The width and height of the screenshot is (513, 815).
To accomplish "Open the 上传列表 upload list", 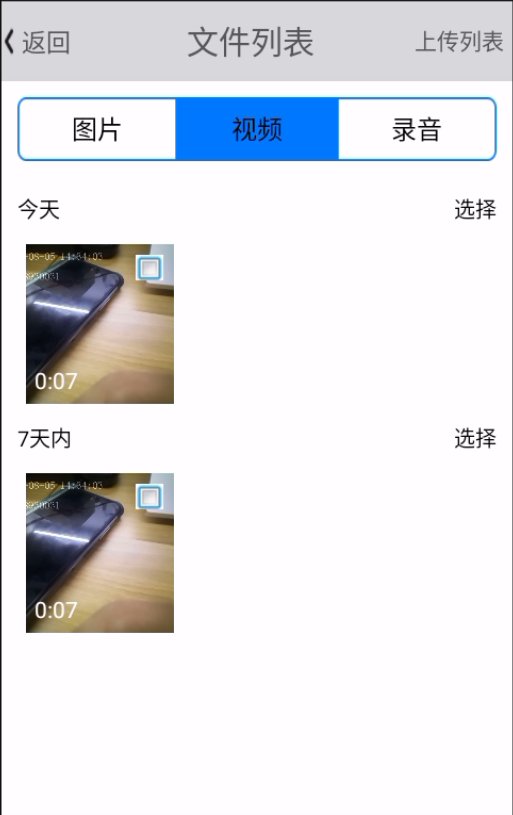I will click(459, 42).
